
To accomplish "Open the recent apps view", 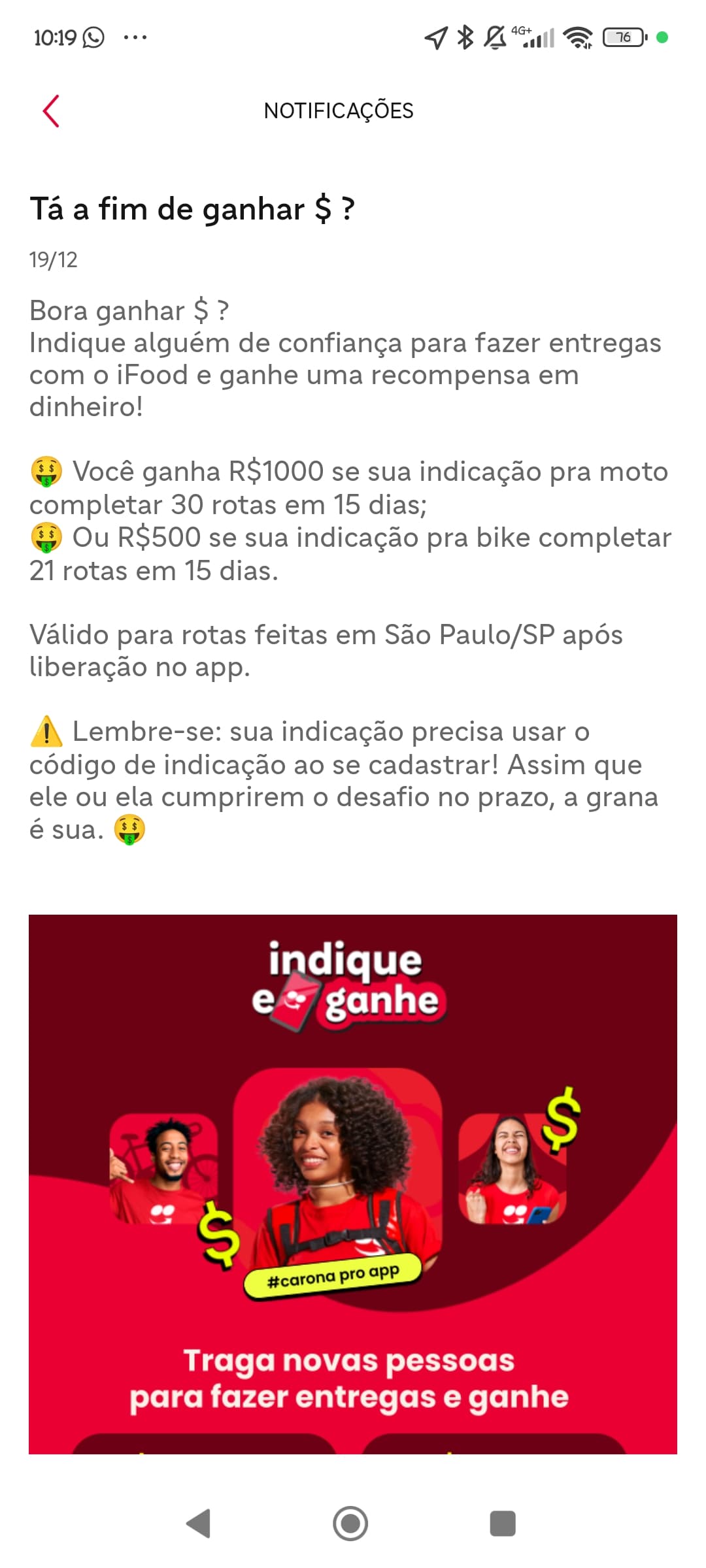I will click(503, 1524).
